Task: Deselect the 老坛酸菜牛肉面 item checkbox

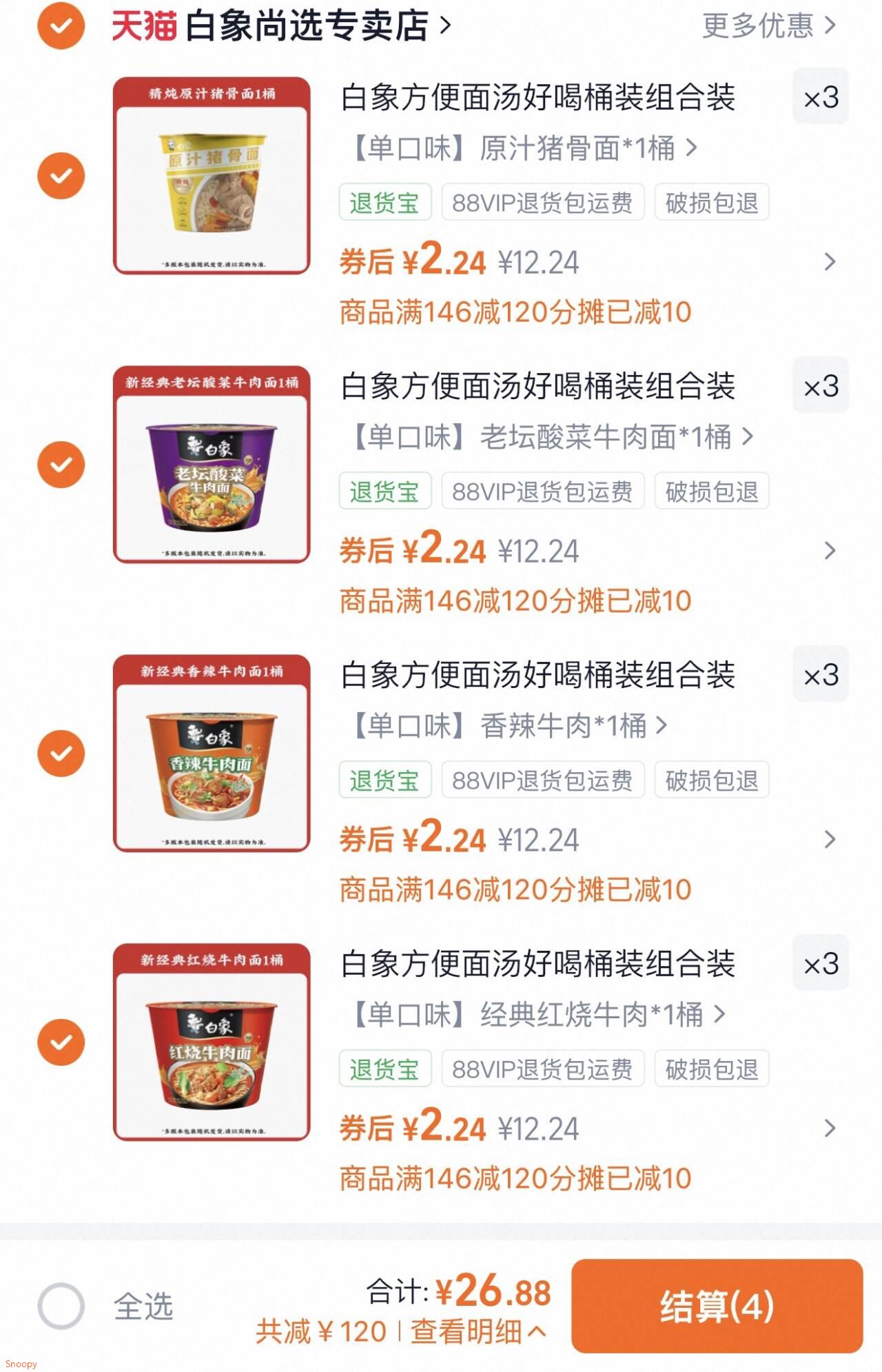Action: pyautogui.click(x=61, y=465)
